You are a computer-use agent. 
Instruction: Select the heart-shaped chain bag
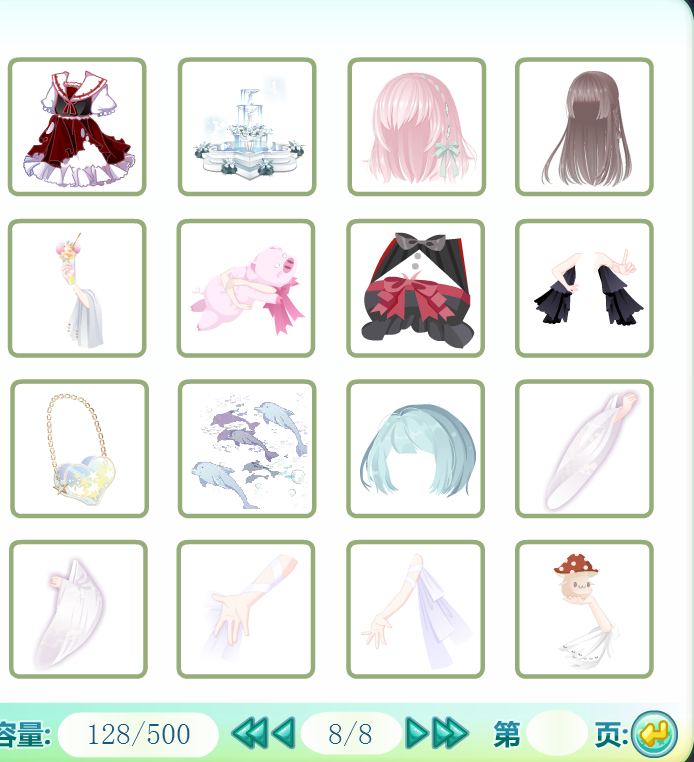tap(79, 449)
